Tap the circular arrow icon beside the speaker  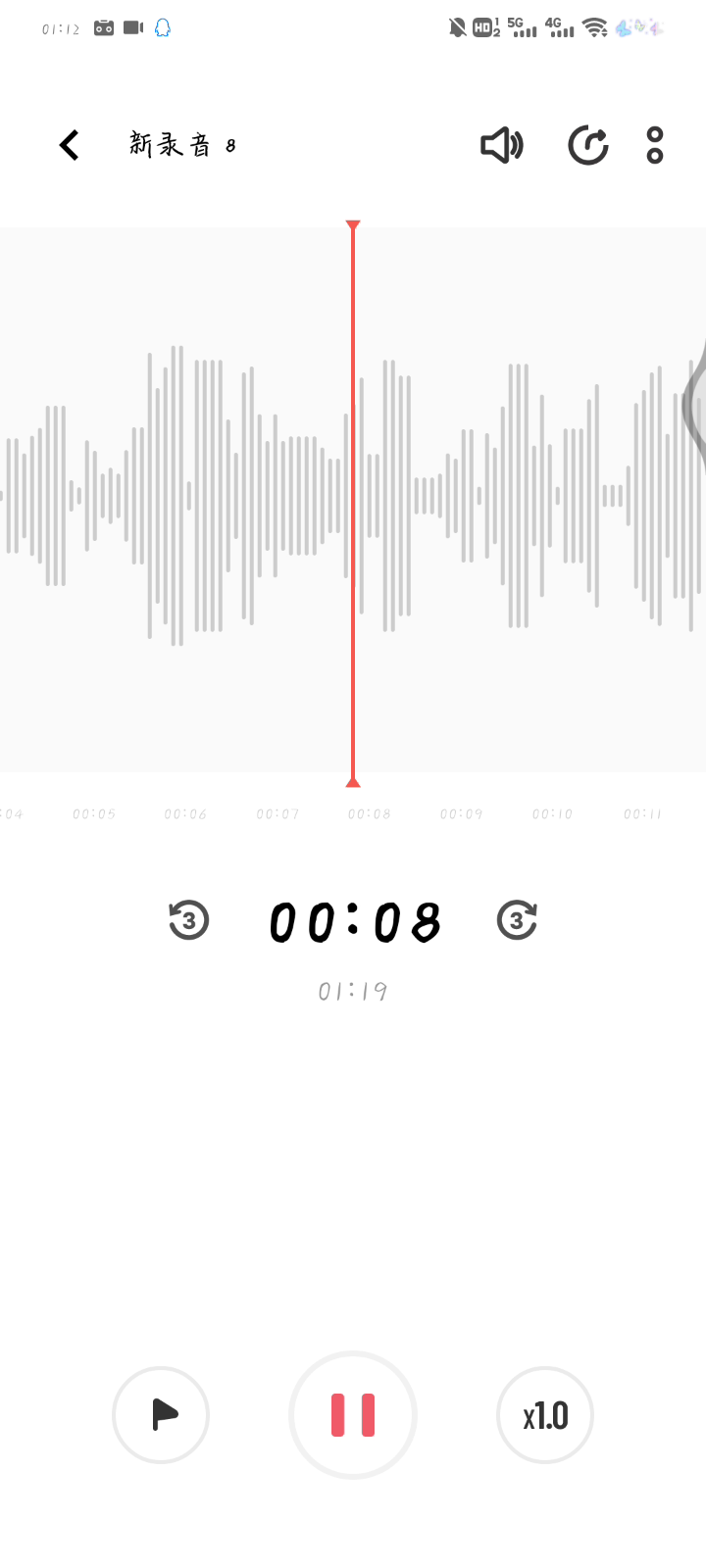(588, 145)
